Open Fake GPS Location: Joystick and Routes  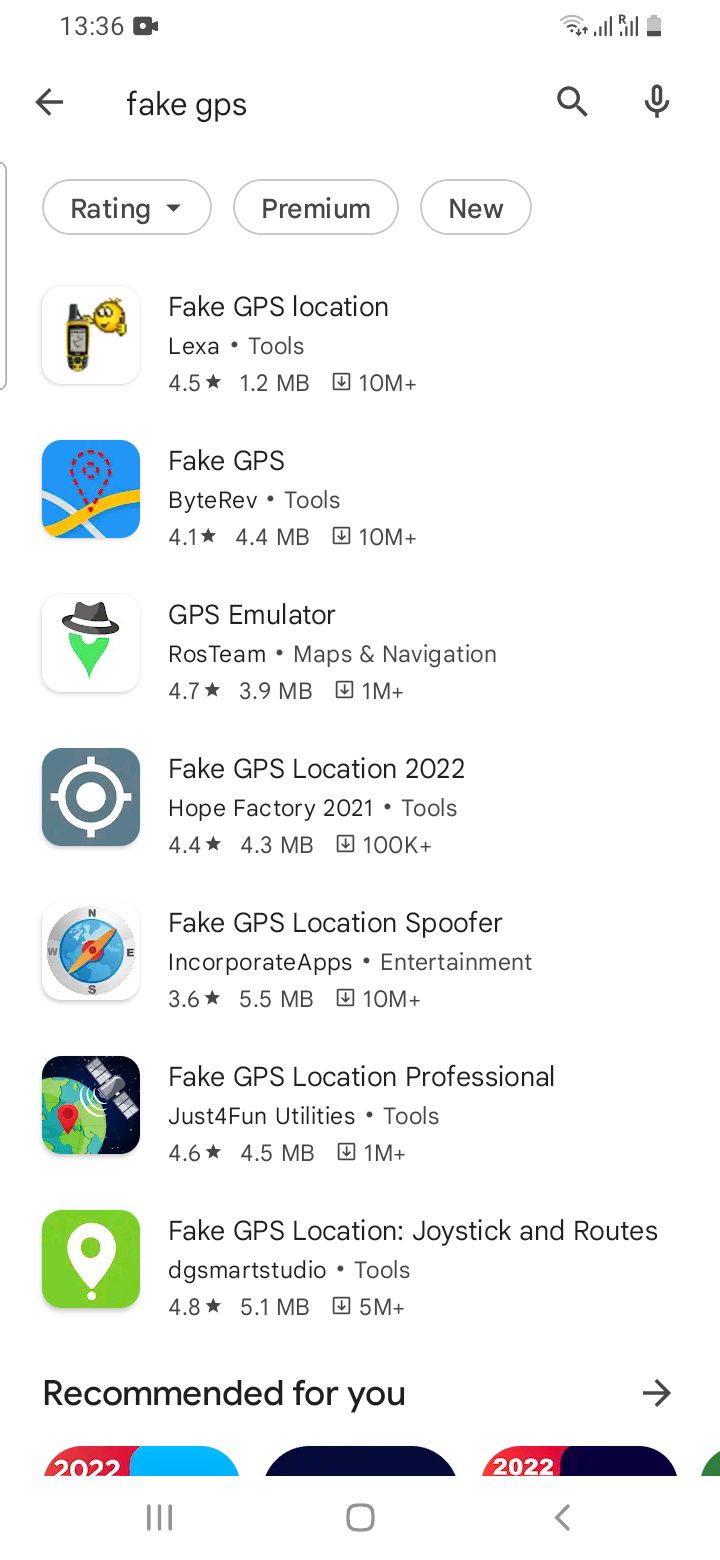click(x=412, y=1231)
